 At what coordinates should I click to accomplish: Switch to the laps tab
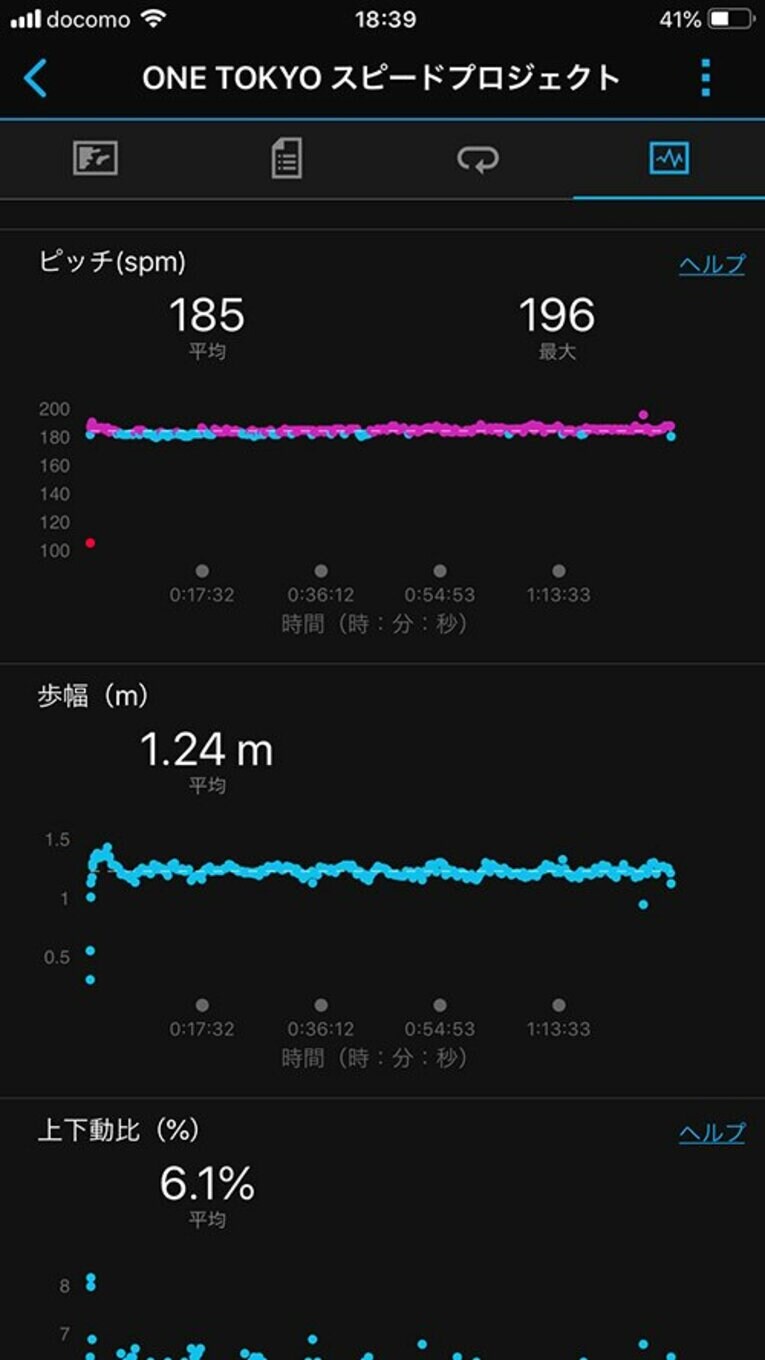(478, 158)
